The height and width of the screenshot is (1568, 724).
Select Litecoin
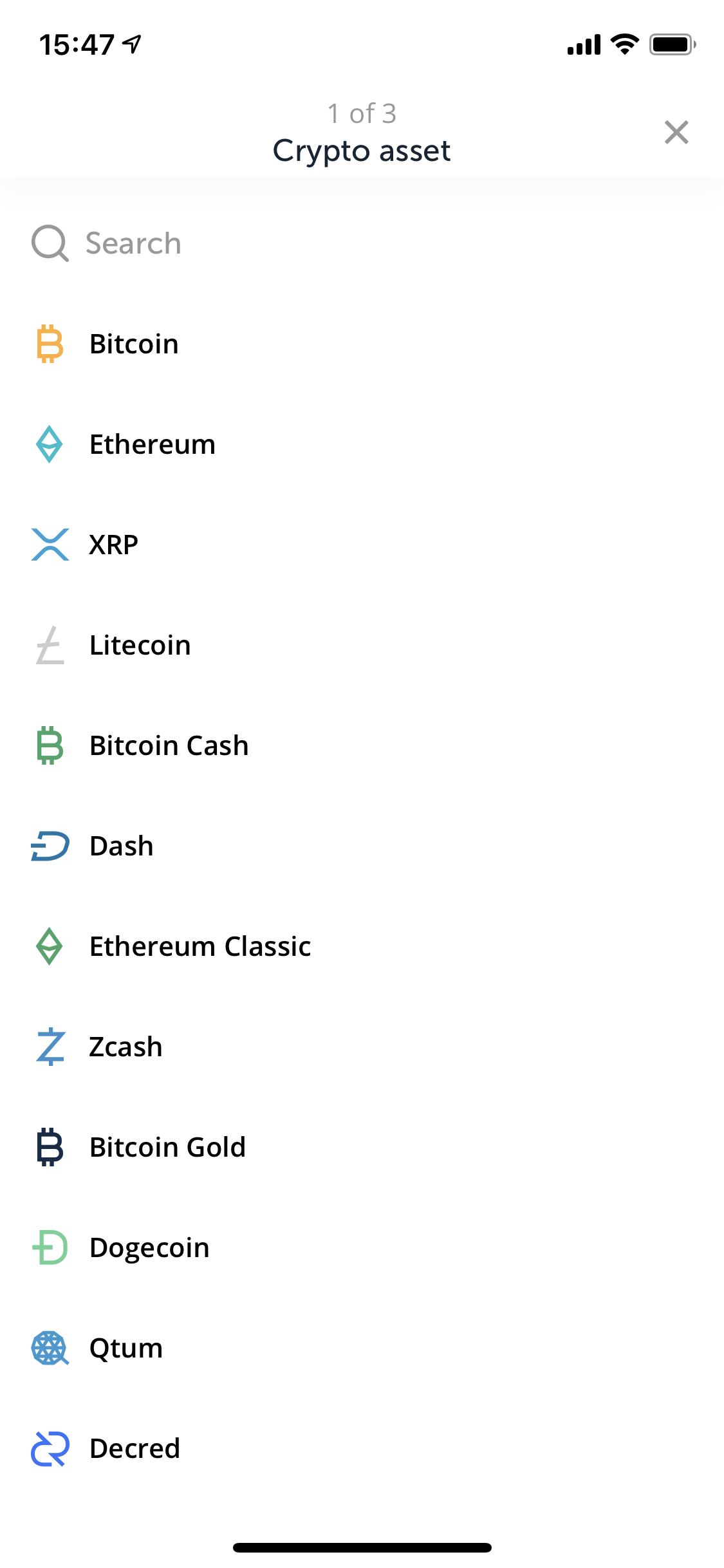pyautogui.click(x=362, y=645)
